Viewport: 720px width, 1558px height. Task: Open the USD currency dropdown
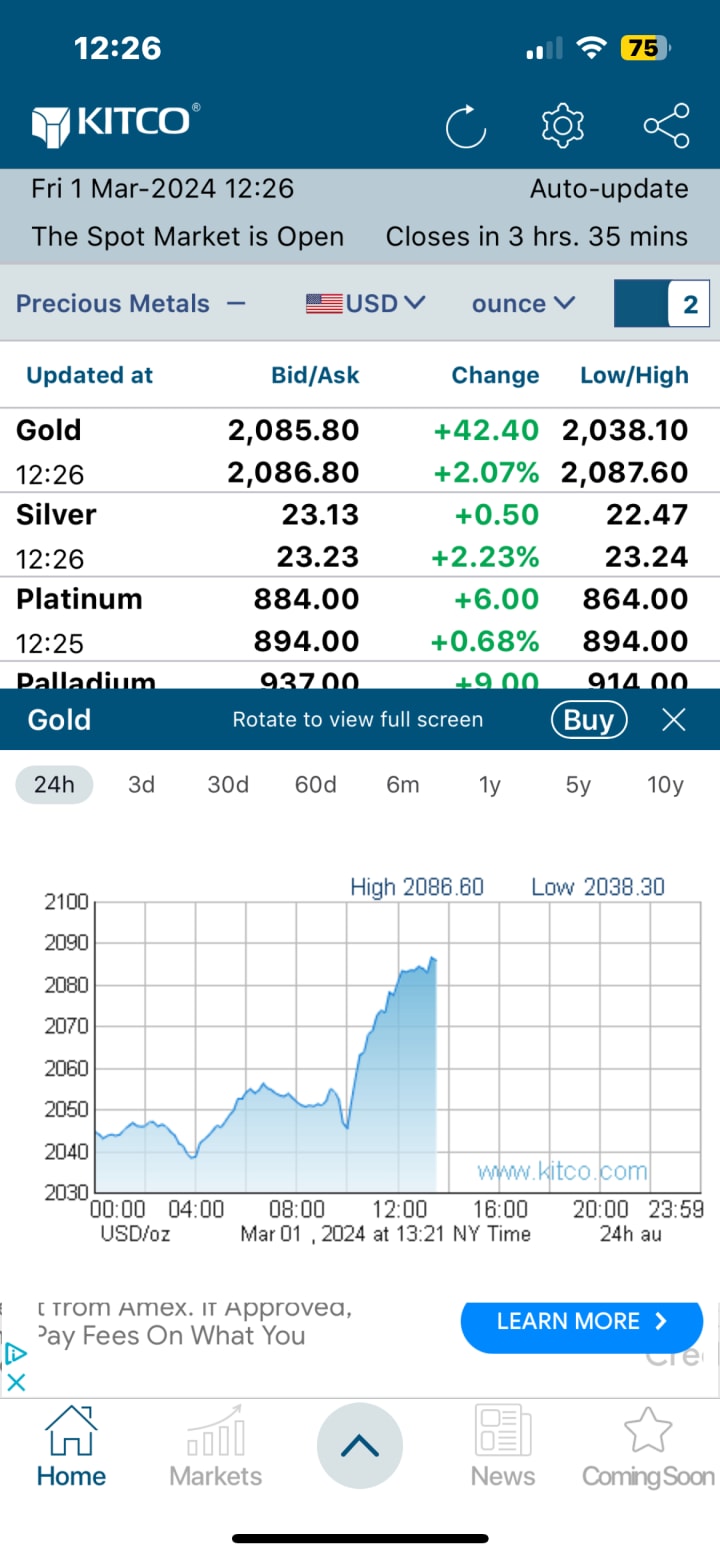click(x=367, y=303)
